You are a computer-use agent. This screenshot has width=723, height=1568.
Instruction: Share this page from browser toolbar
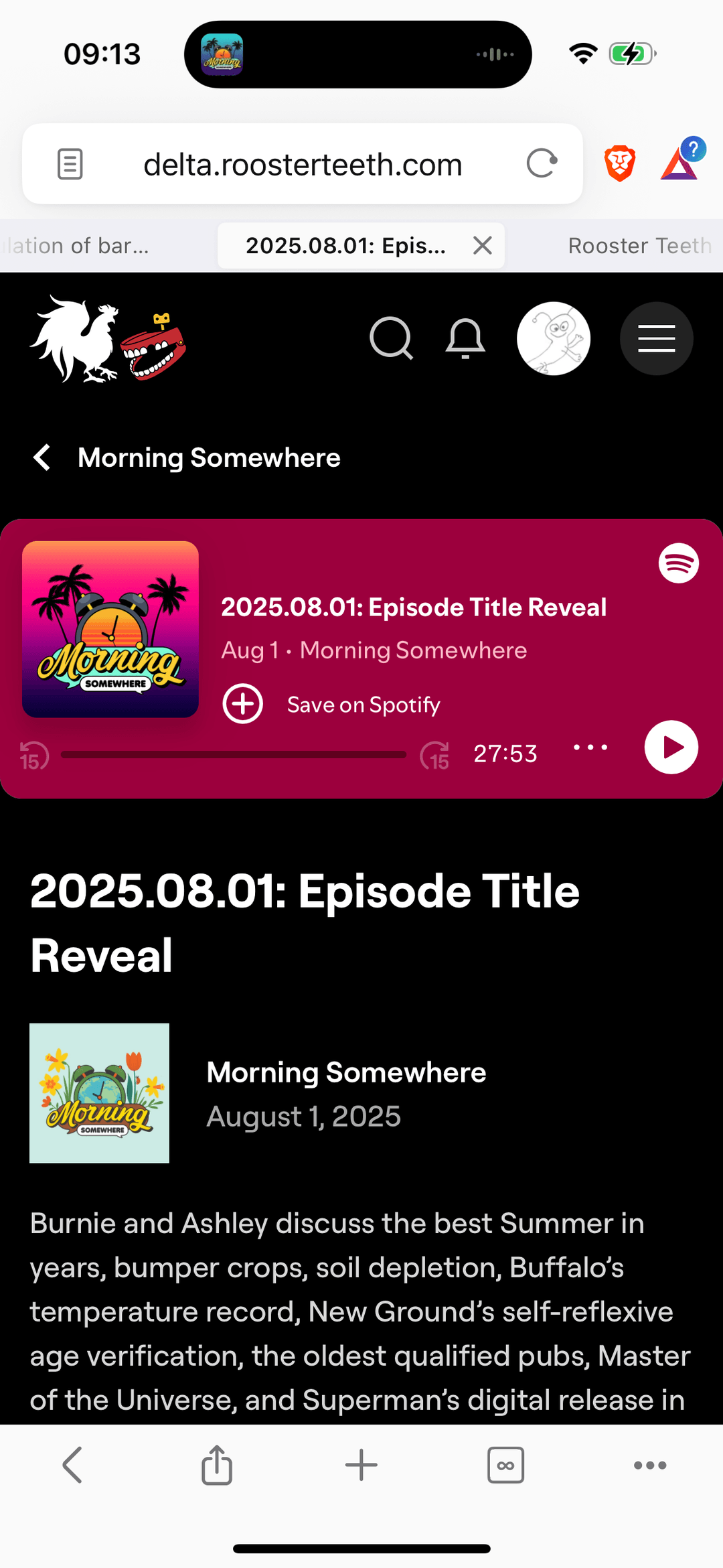217,1466
